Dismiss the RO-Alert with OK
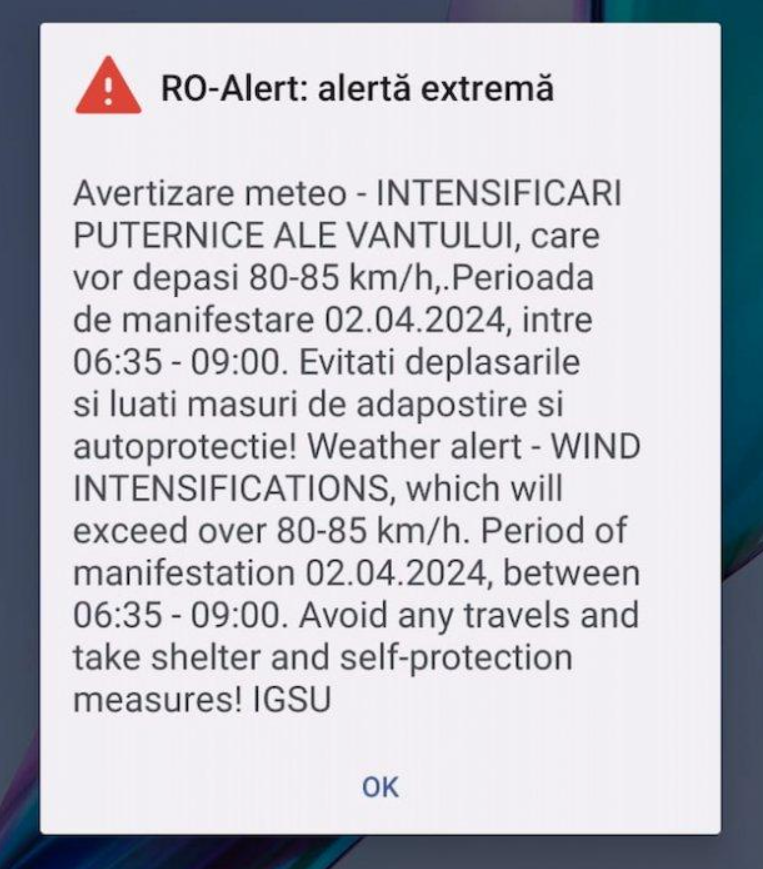763x869 pixels. tap(380, 787)
